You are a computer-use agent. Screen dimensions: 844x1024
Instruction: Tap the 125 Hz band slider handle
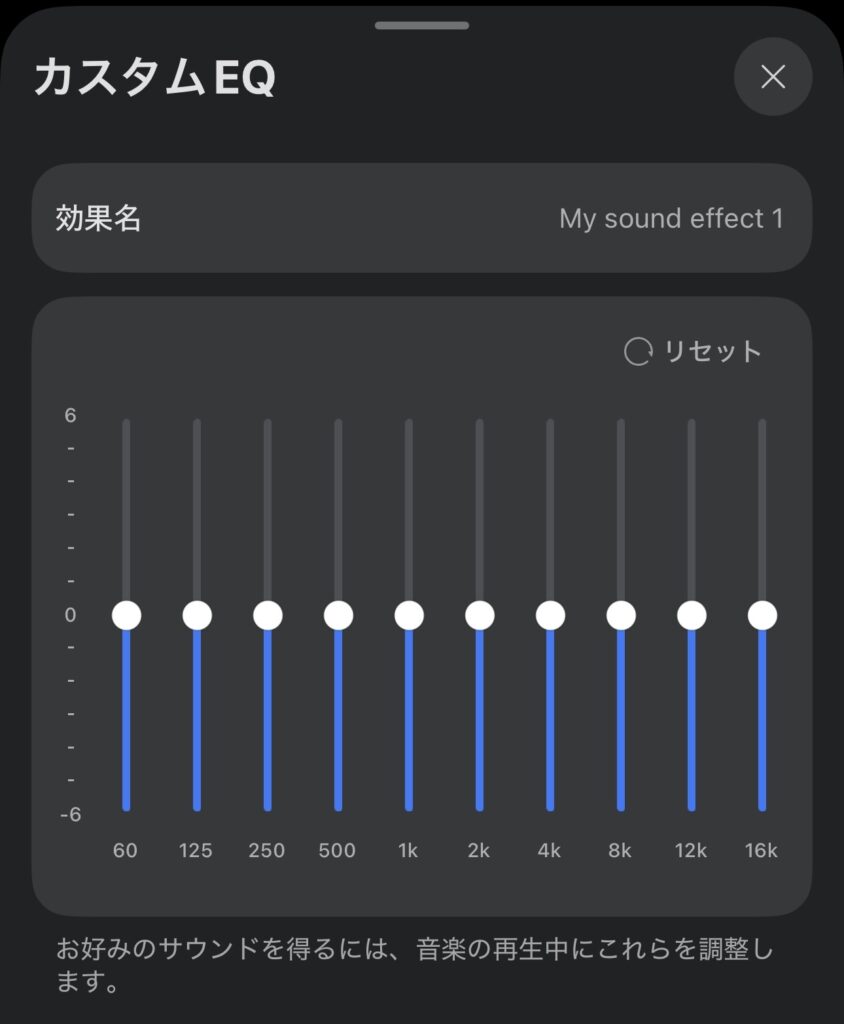(x=197, y=615)
